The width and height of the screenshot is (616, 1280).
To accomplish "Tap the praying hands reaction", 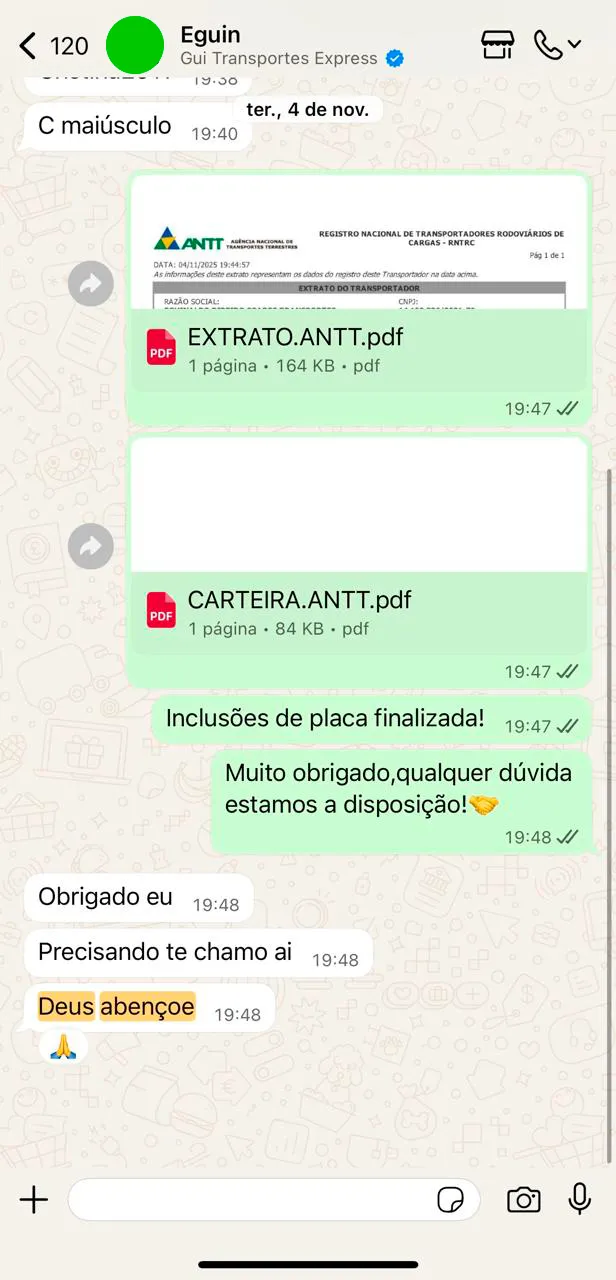I will [x=63, y=1047].
